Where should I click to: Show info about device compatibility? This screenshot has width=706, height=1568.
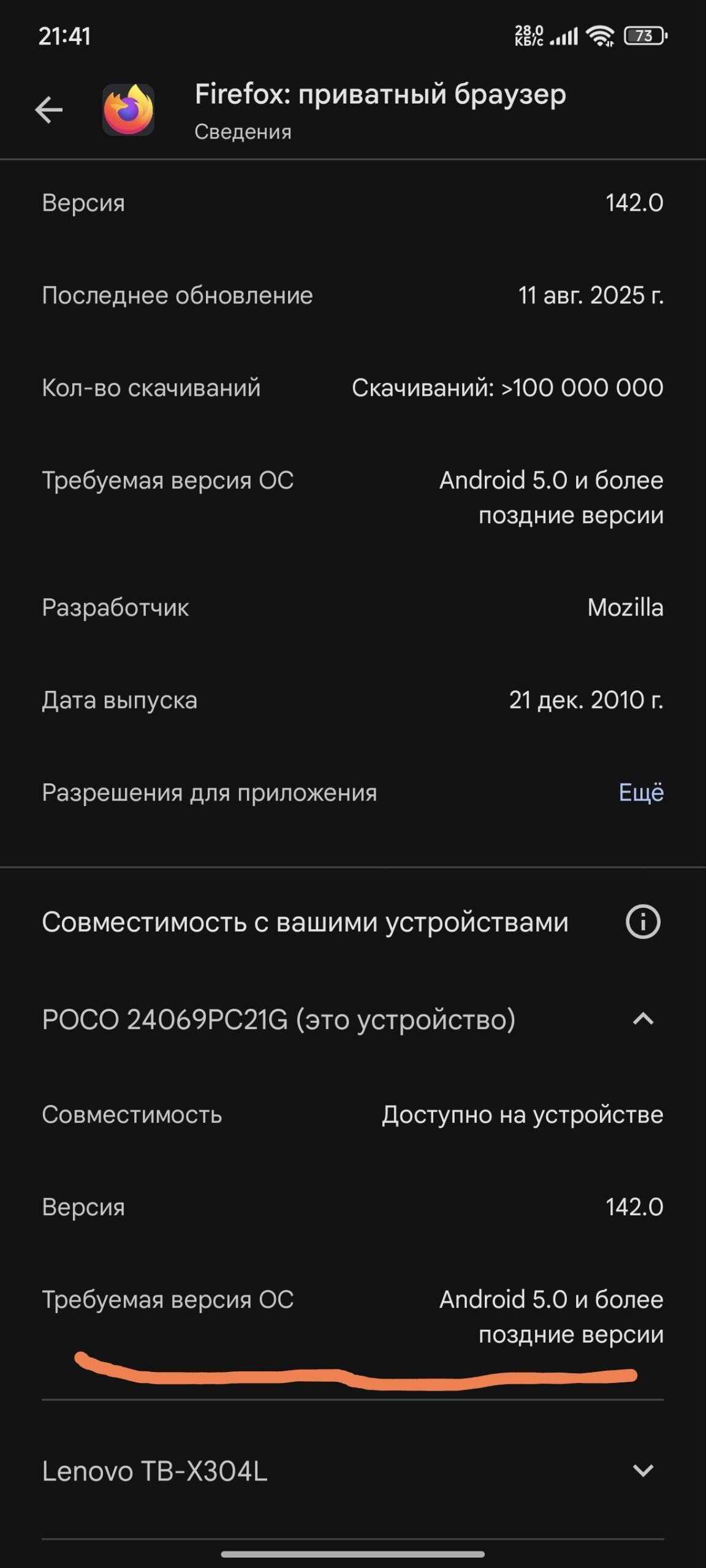coord(642,922)
